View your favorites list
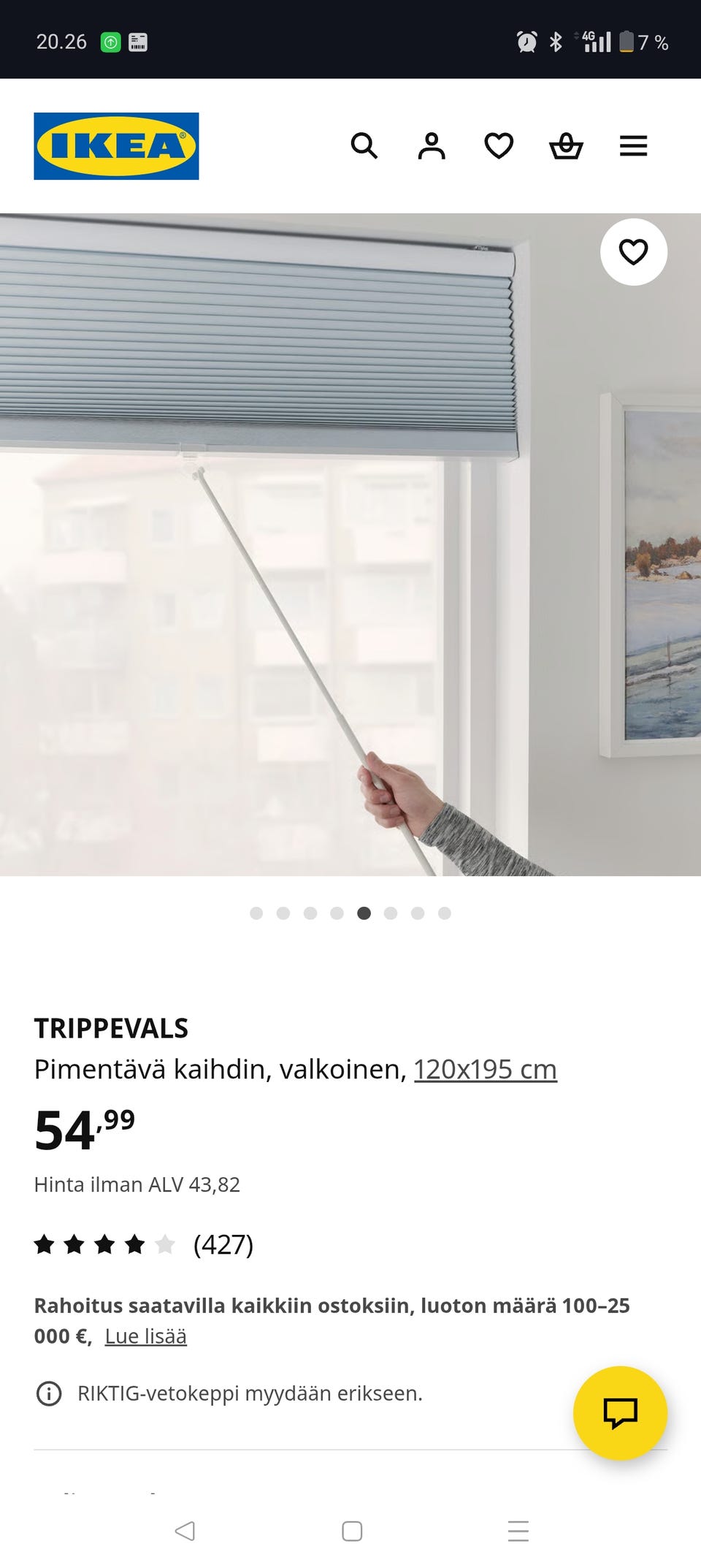Screen dimensions: 701x1568 tap(499, 146)
